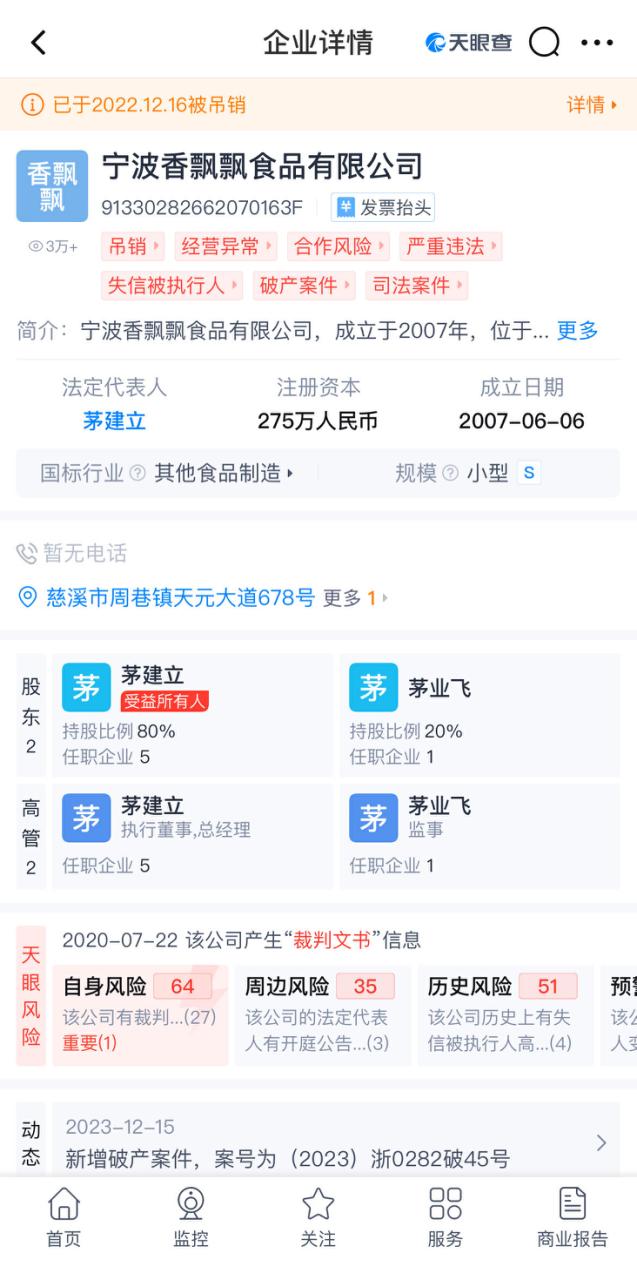
Task: Switch to the 商业报告 tab
Action: [572, 1218]
